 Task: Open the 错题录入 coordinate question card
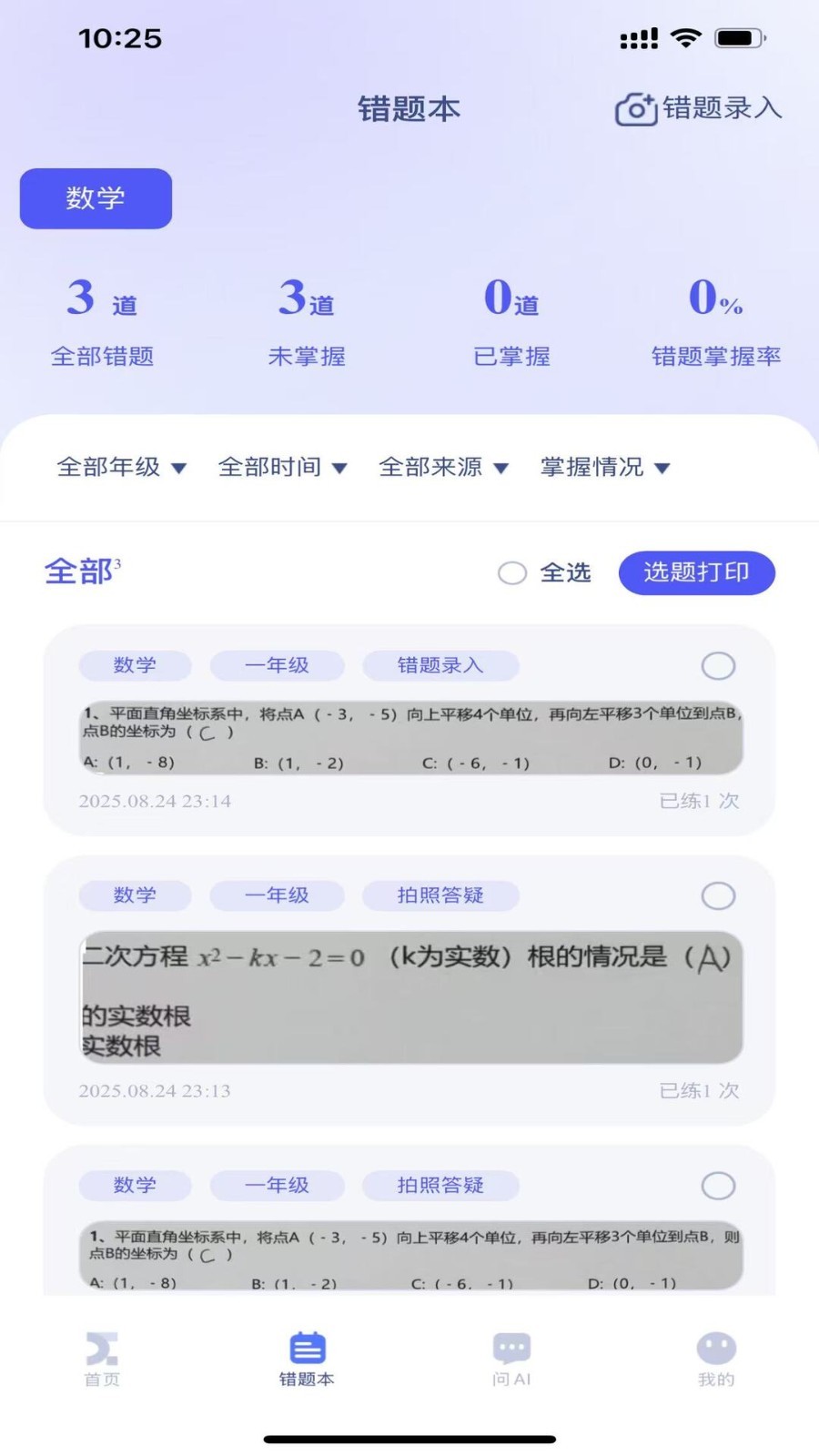410,738
